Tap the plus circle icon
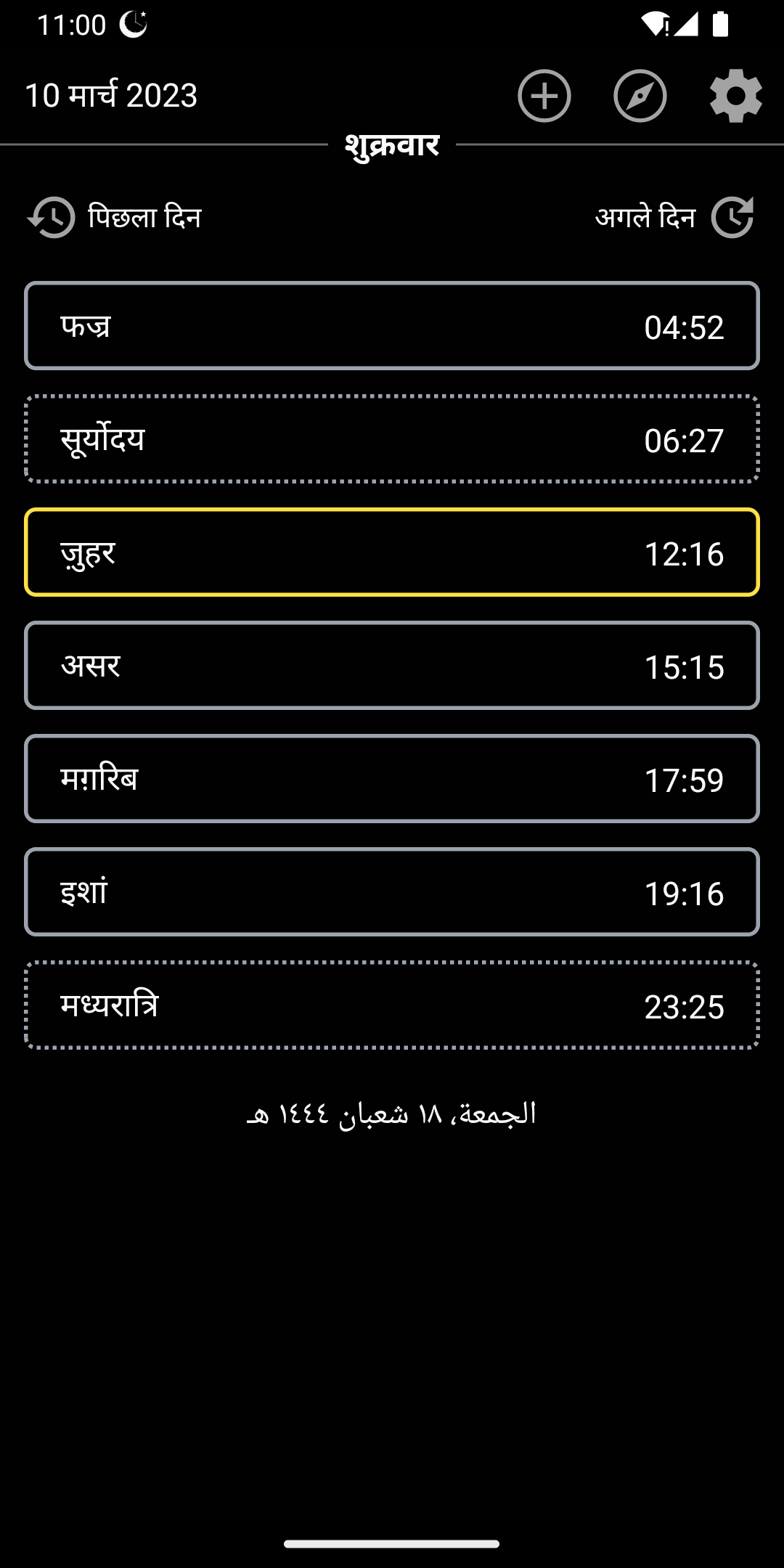This screenshot has width=784, height=1568. coord(544,96)
